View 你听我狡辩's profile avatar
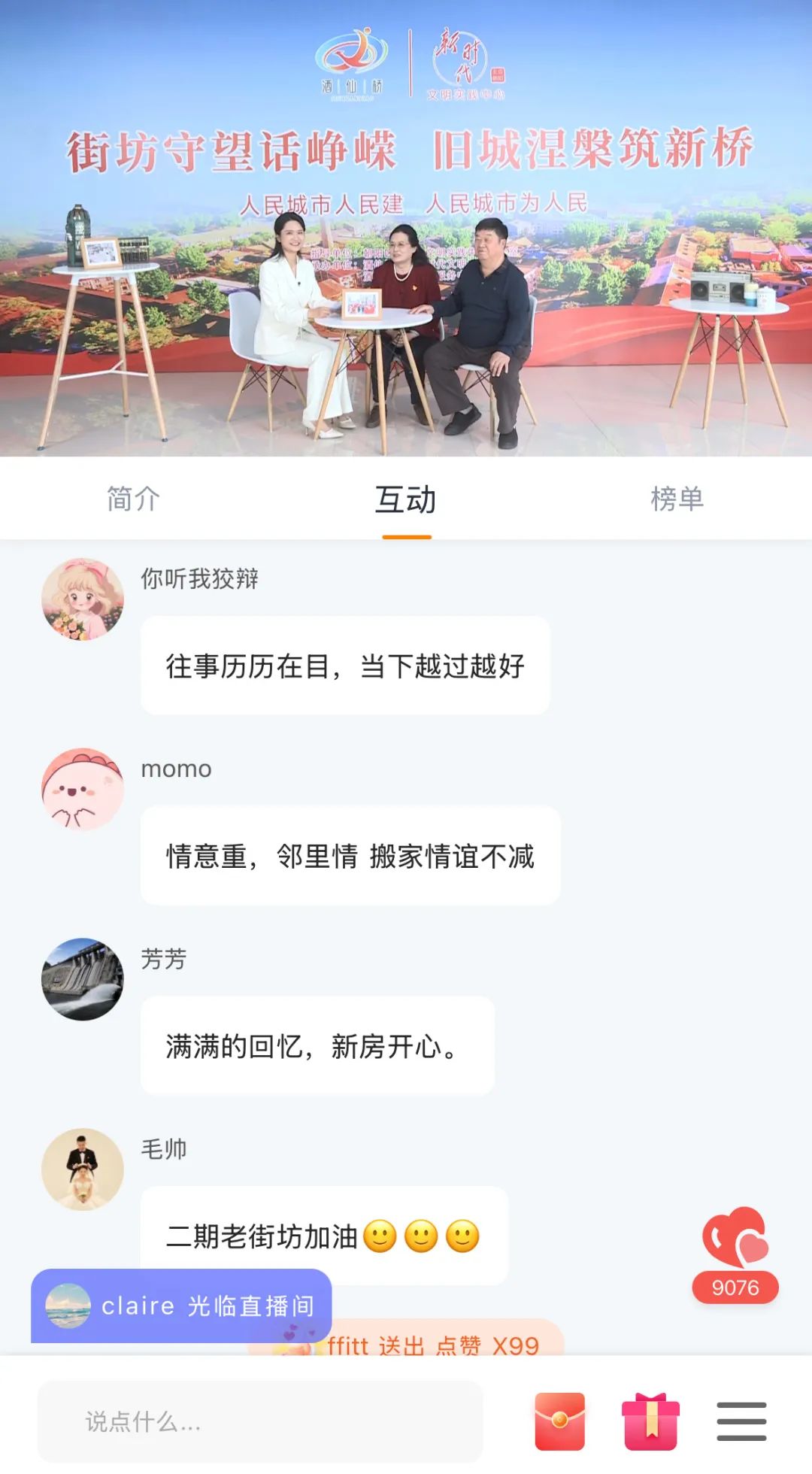 pos(83,599)
